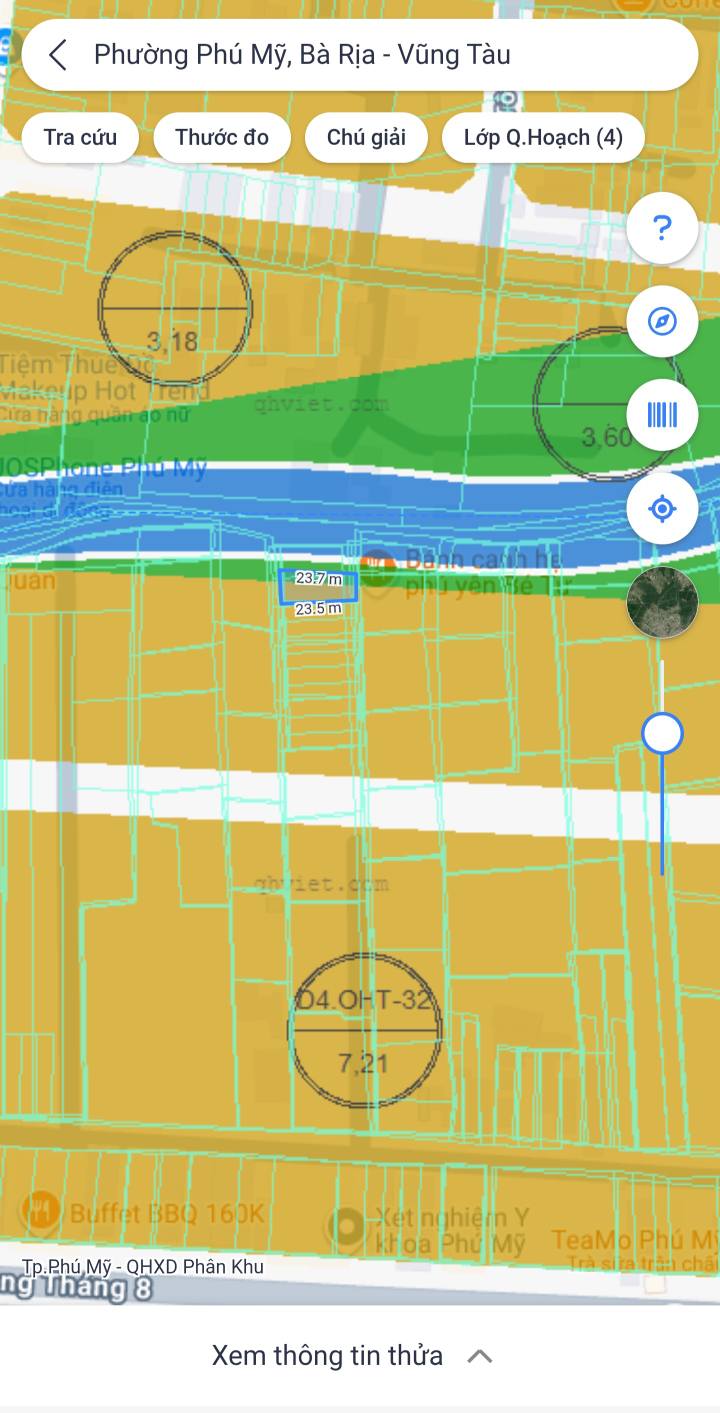This screenshot has height=1413, width=720.
Task: Open the barcode-style striped button
Action: tap(662, 415)
